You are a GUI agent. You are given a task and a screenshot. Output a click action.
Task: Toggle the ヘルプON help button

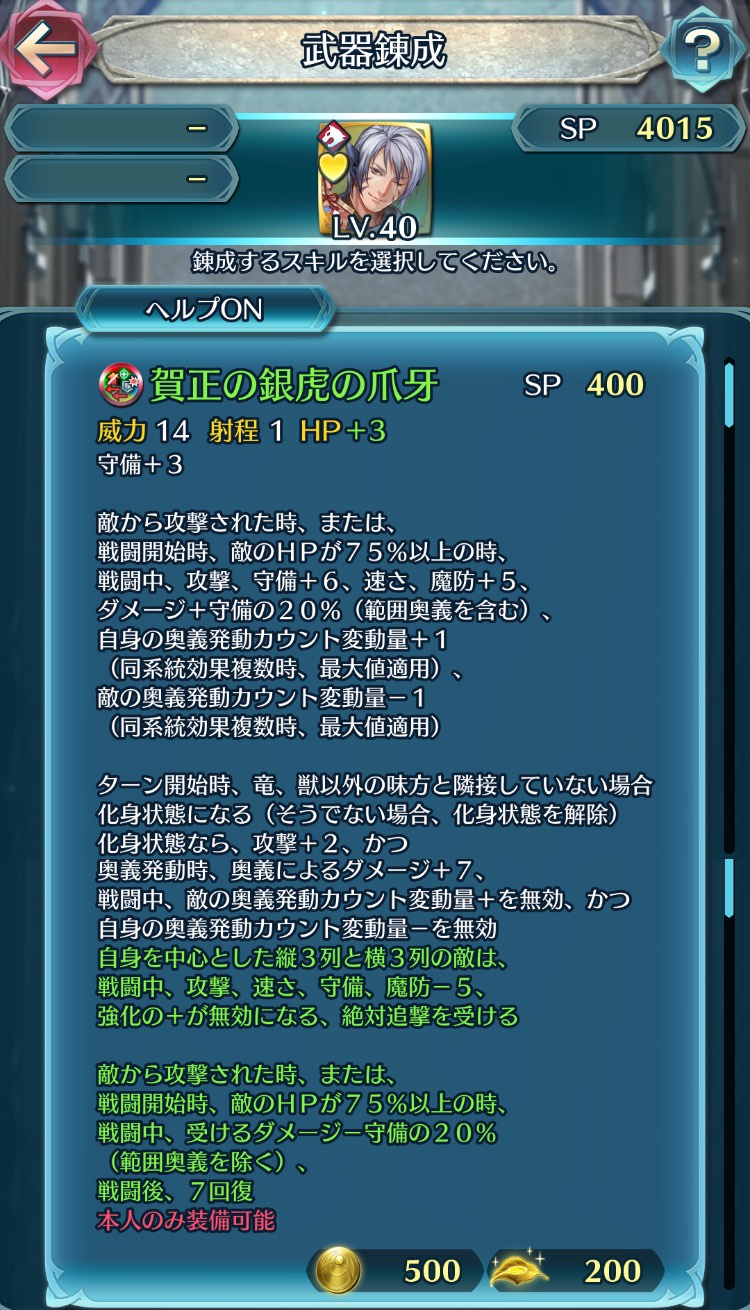click(x=205, y=309)
